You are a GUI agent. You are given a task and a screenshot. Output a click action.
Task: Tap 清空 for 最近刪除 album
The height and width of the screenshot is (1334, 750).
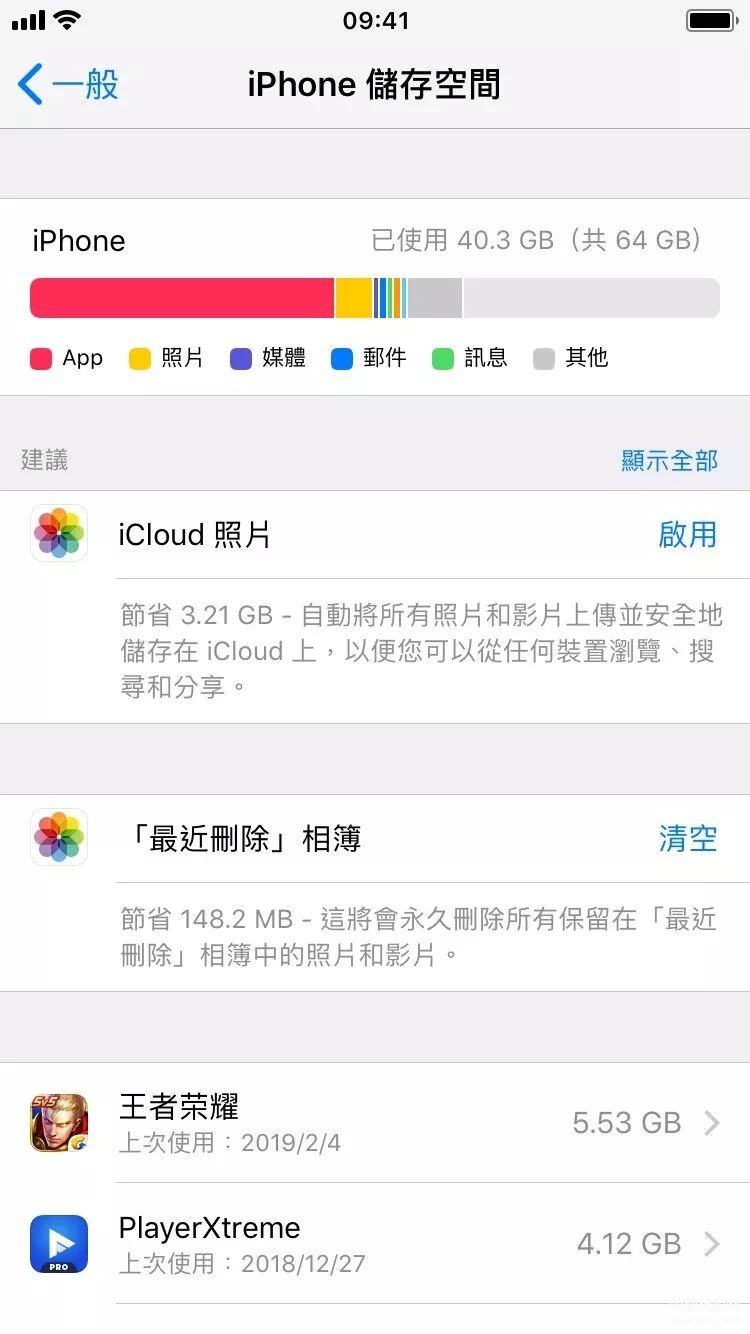coord(687,838)
